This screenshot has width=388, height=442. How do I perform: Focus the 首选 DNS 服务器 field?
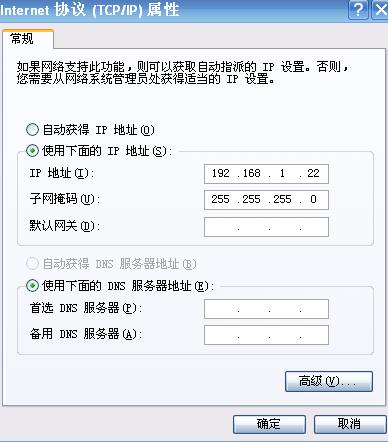[x=266, y=309]
